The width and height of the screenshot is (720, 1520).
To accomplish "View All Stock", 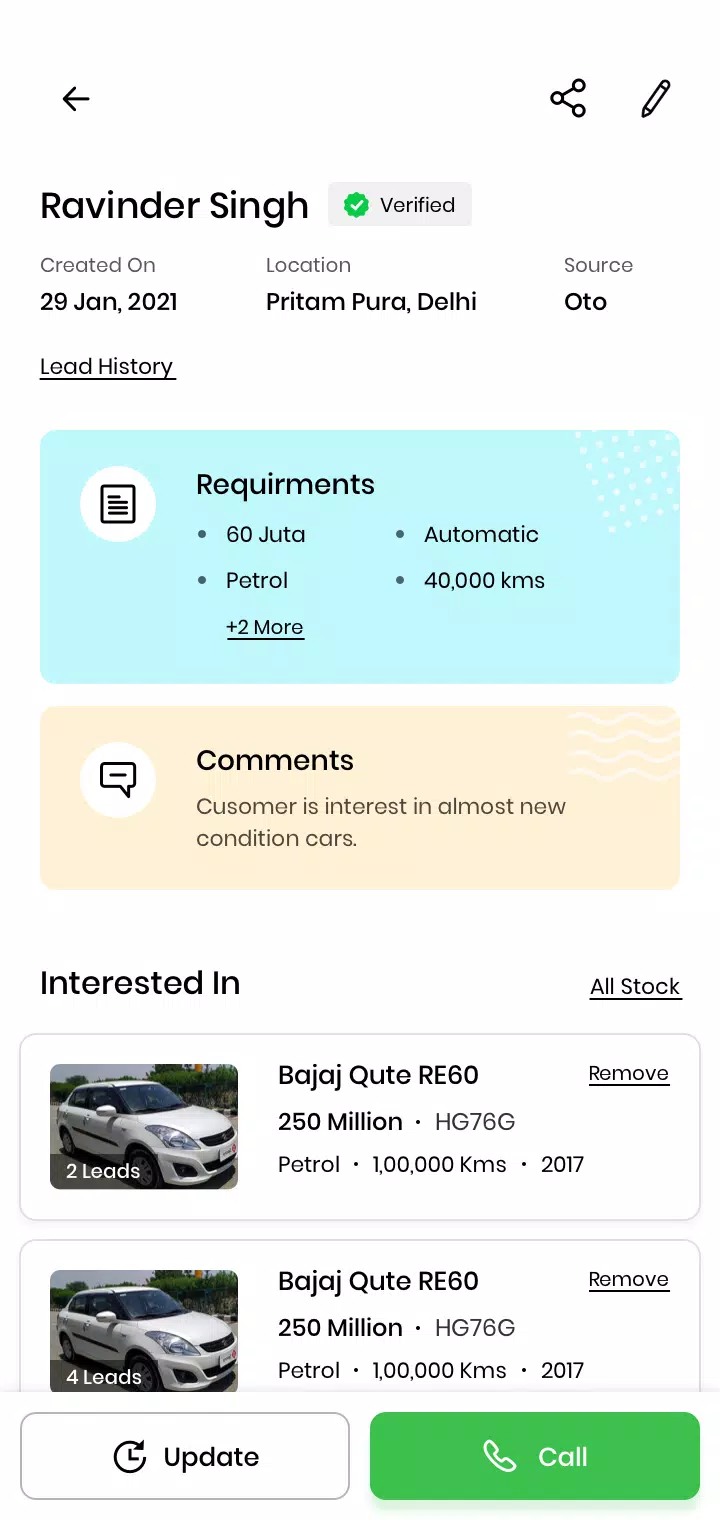I will point(635,987).
